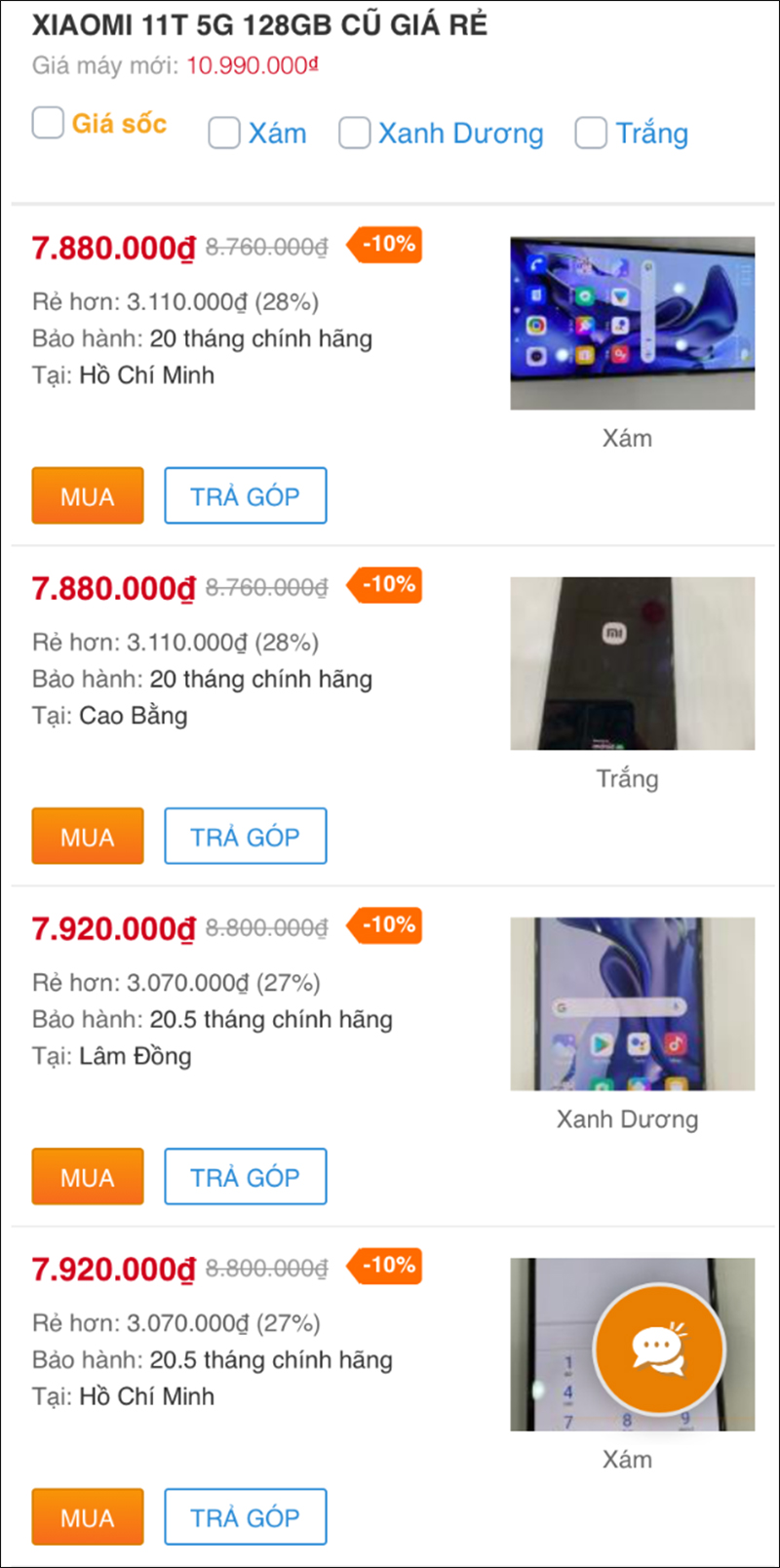Click MUA on the bottom Hồ Chí Minh listing

[87, 1516]
